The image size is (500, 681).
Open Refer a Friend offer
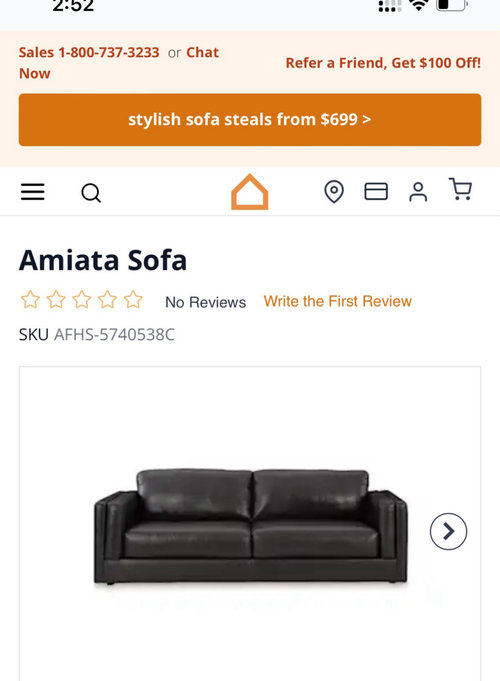click(383, 63)
